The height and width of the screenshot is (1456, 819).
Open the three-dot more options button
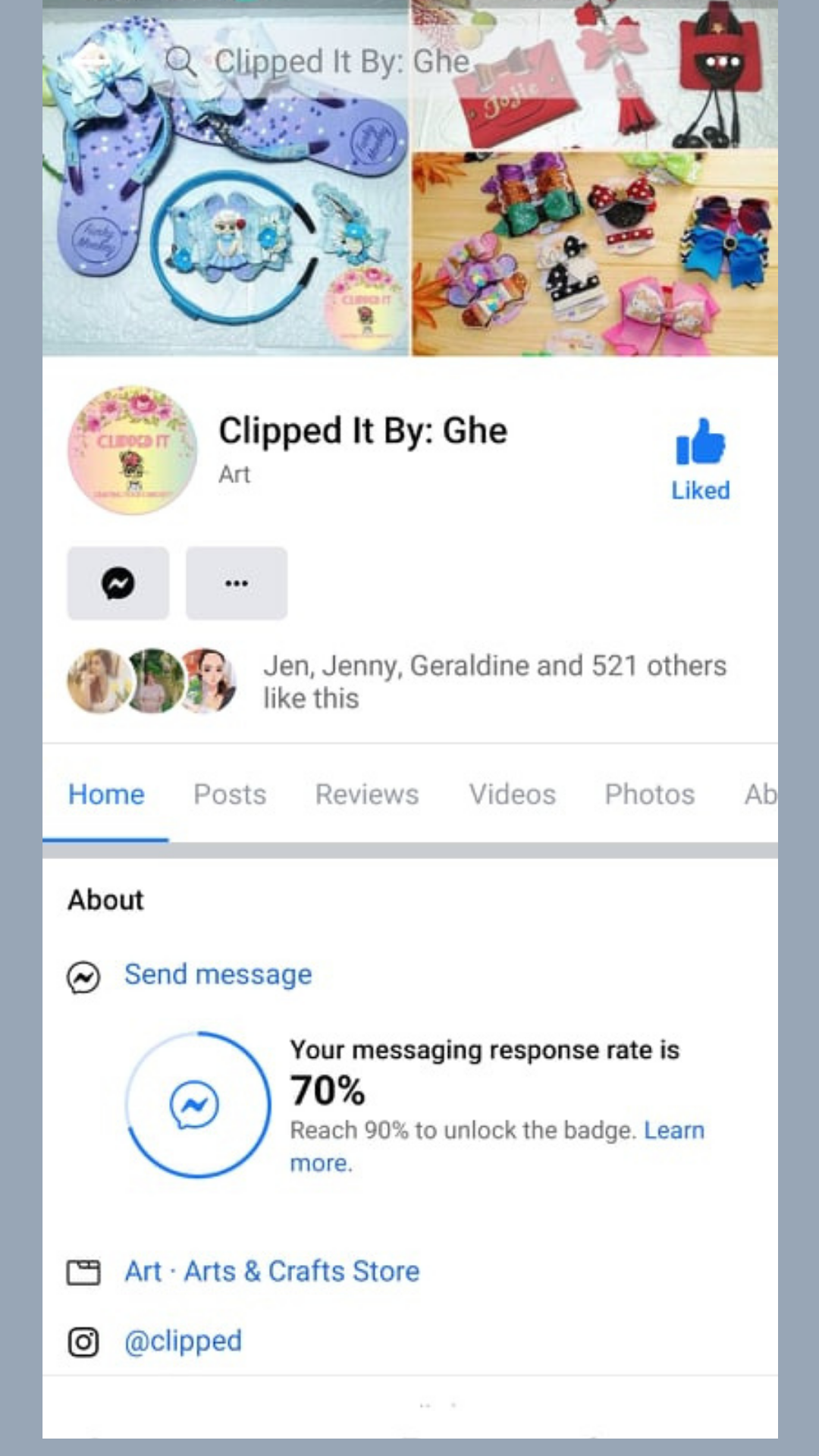237,583
